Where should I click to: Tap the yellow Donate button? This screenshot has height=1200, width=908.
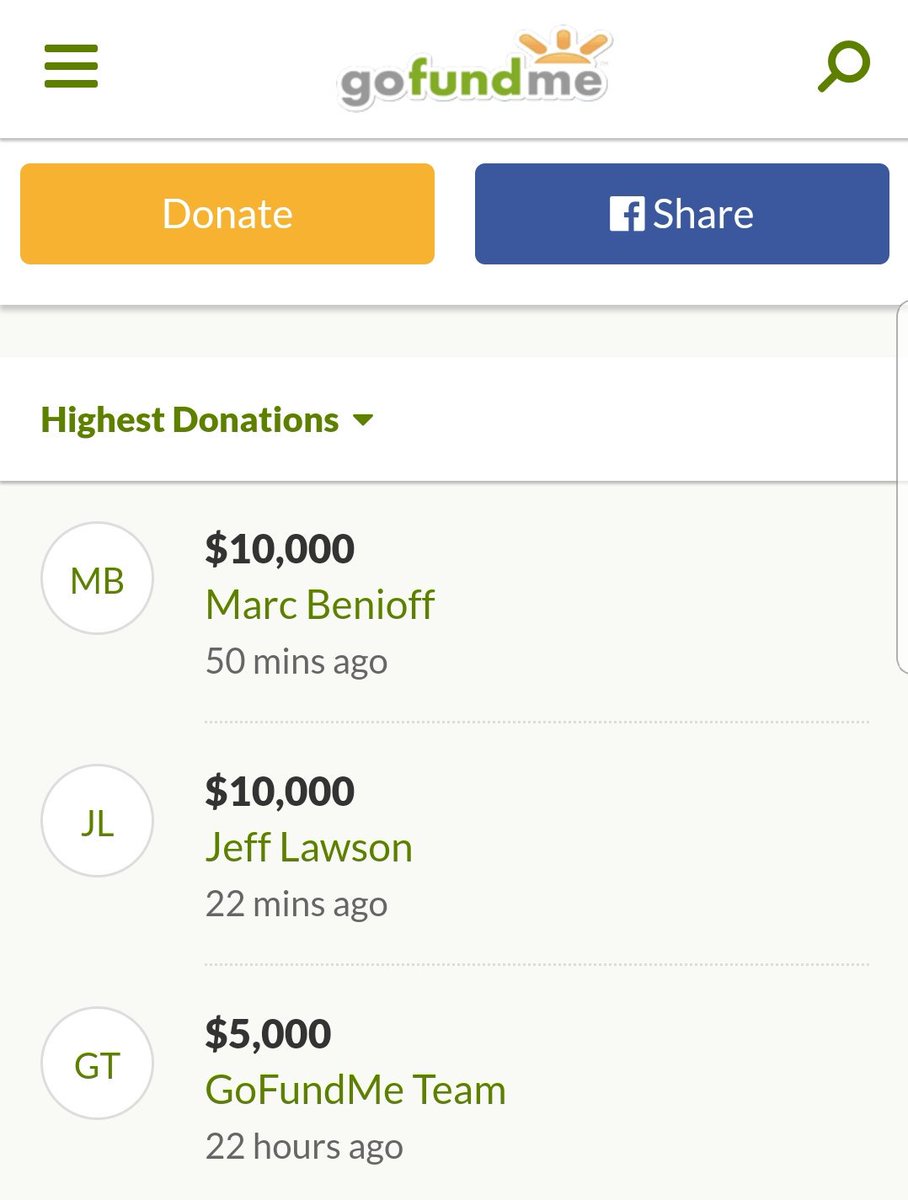click(227, 214)
